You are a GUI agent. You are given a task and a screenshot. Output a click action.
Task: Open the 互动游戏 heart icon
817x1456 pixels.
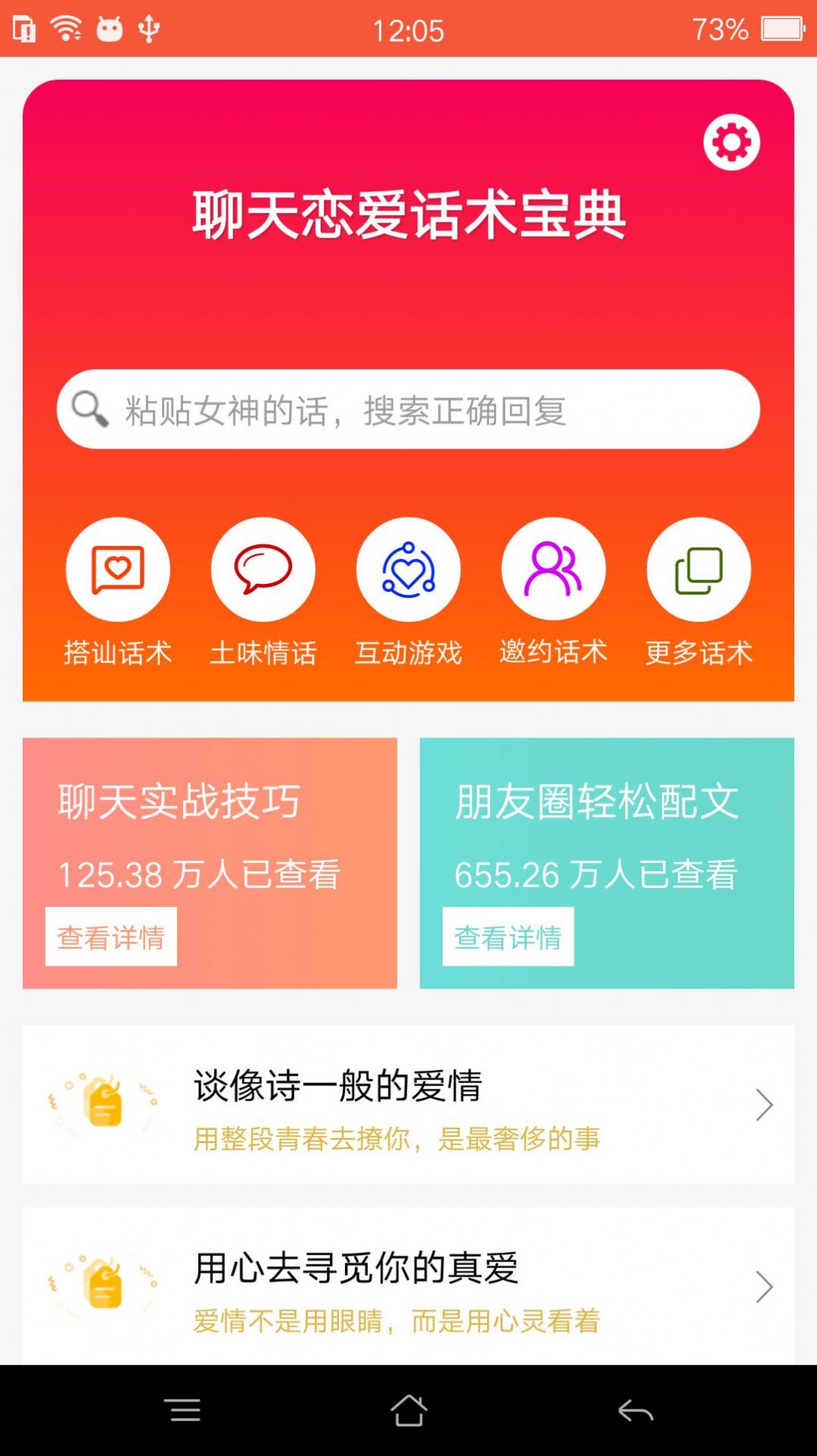click(409, 569)
